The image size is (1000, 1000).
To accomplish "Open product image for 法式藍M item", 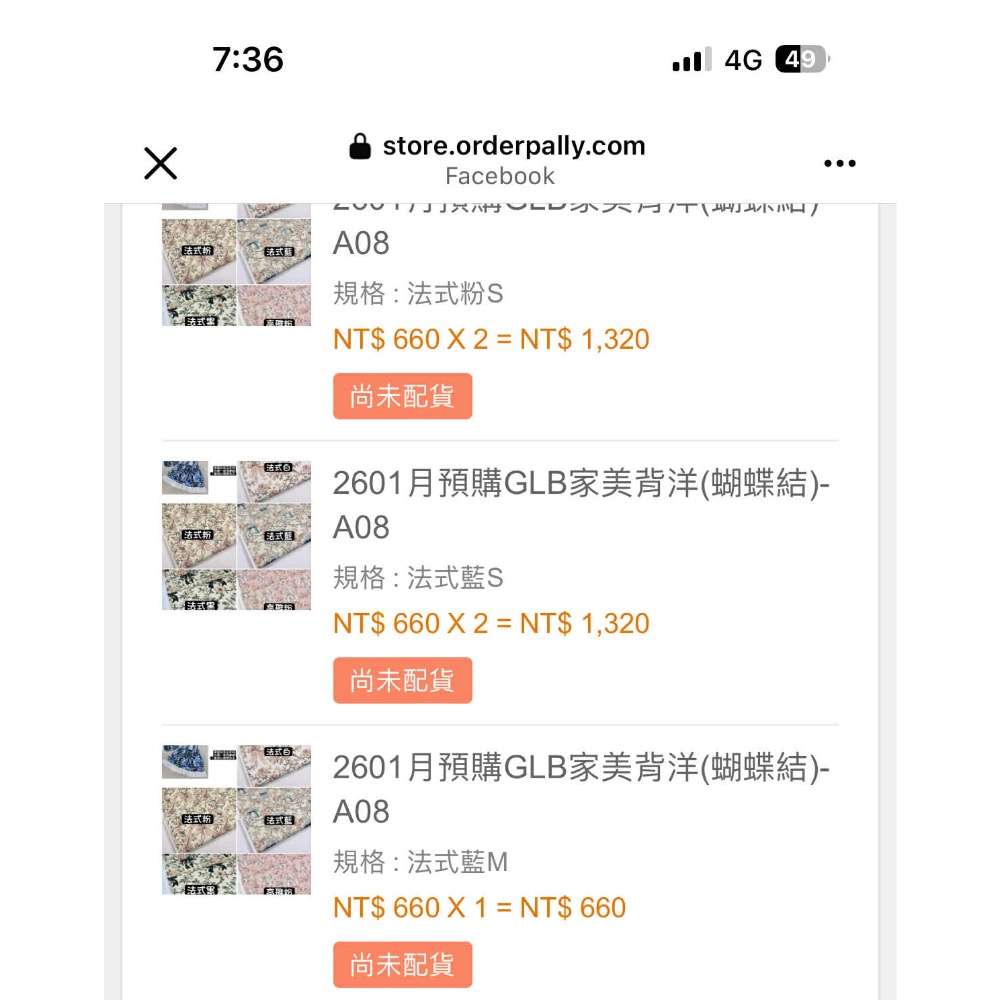I will [237, 820].
